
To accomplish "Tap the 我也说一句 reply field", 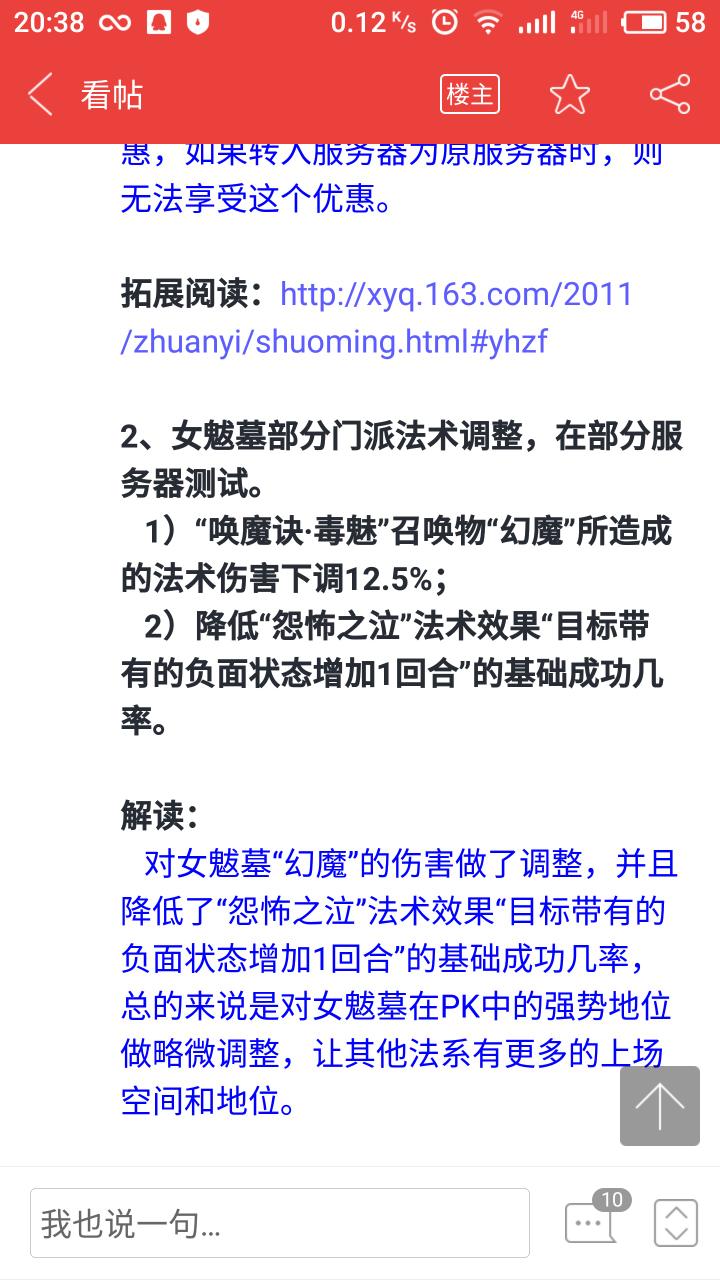I will [280, 1222].
